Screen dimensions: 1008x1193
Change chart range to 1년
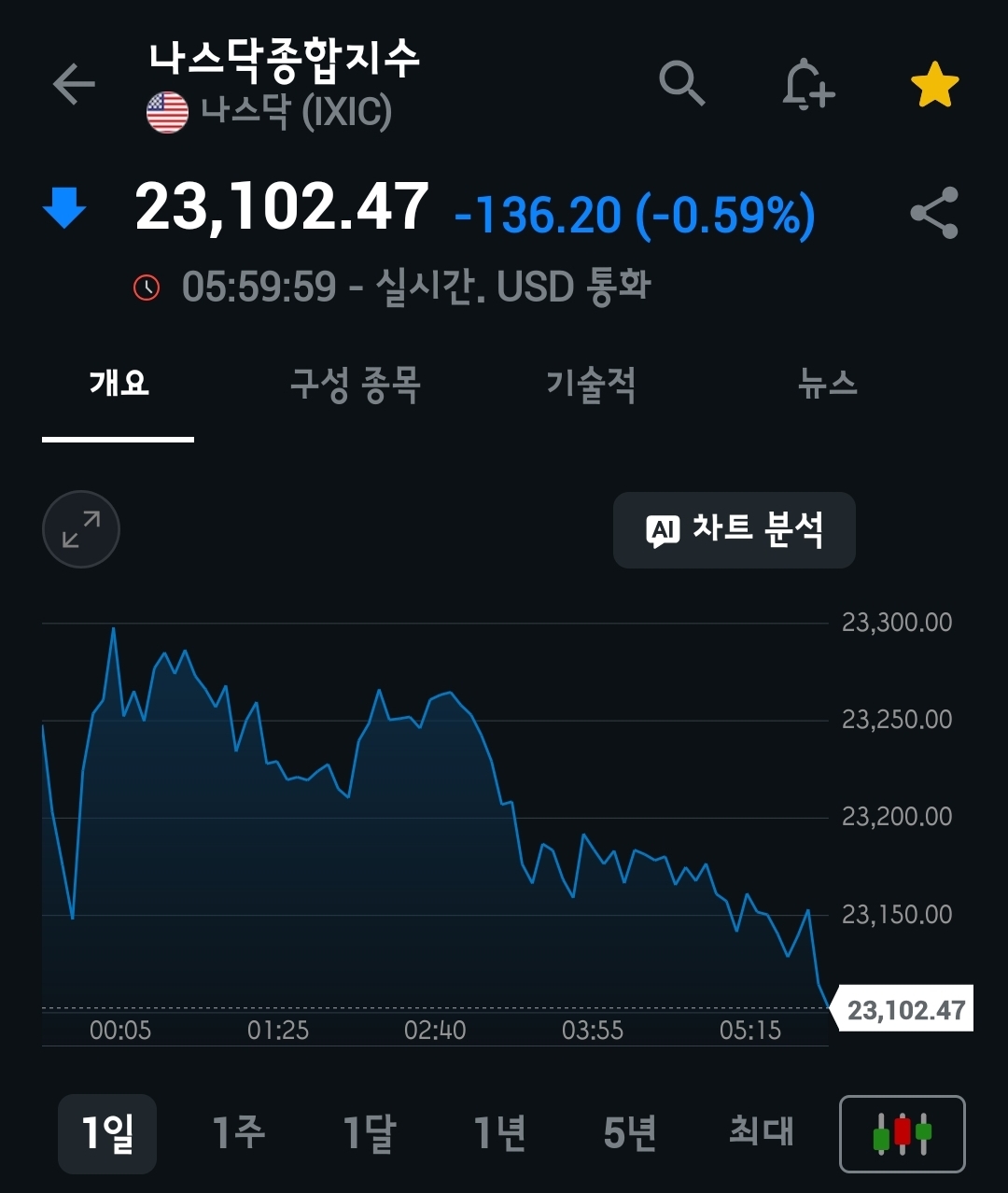point(499,1133)
